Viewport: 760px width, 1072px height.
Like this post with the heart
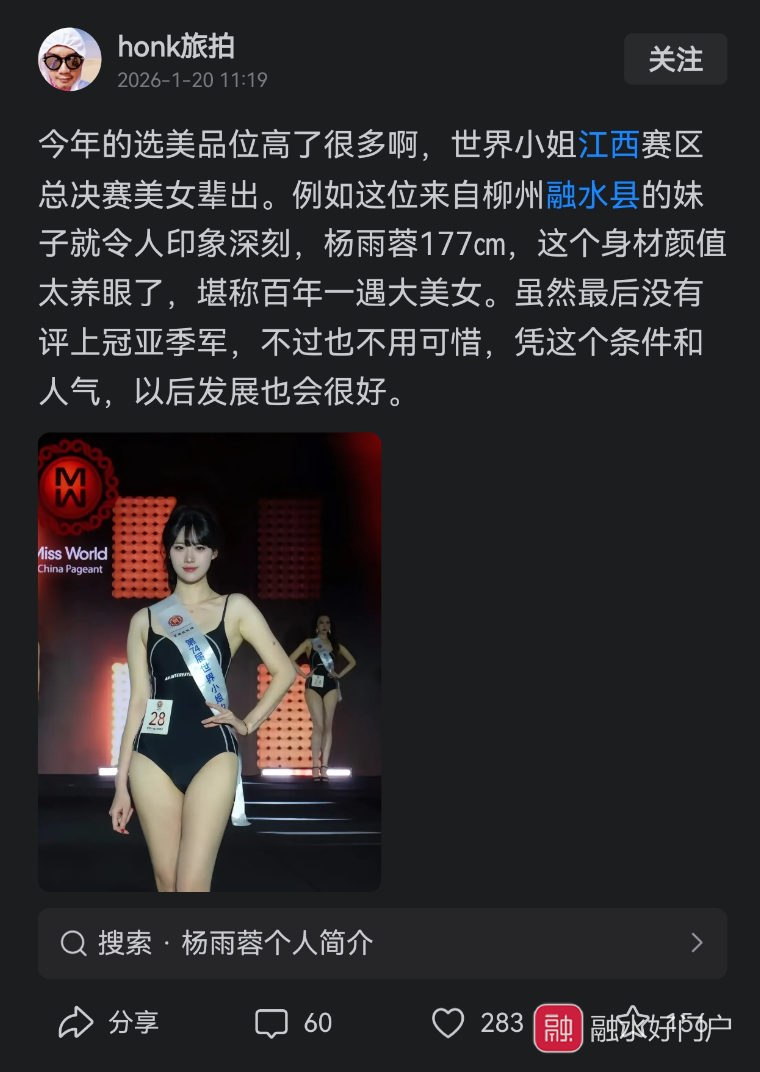pos(449,1023)
